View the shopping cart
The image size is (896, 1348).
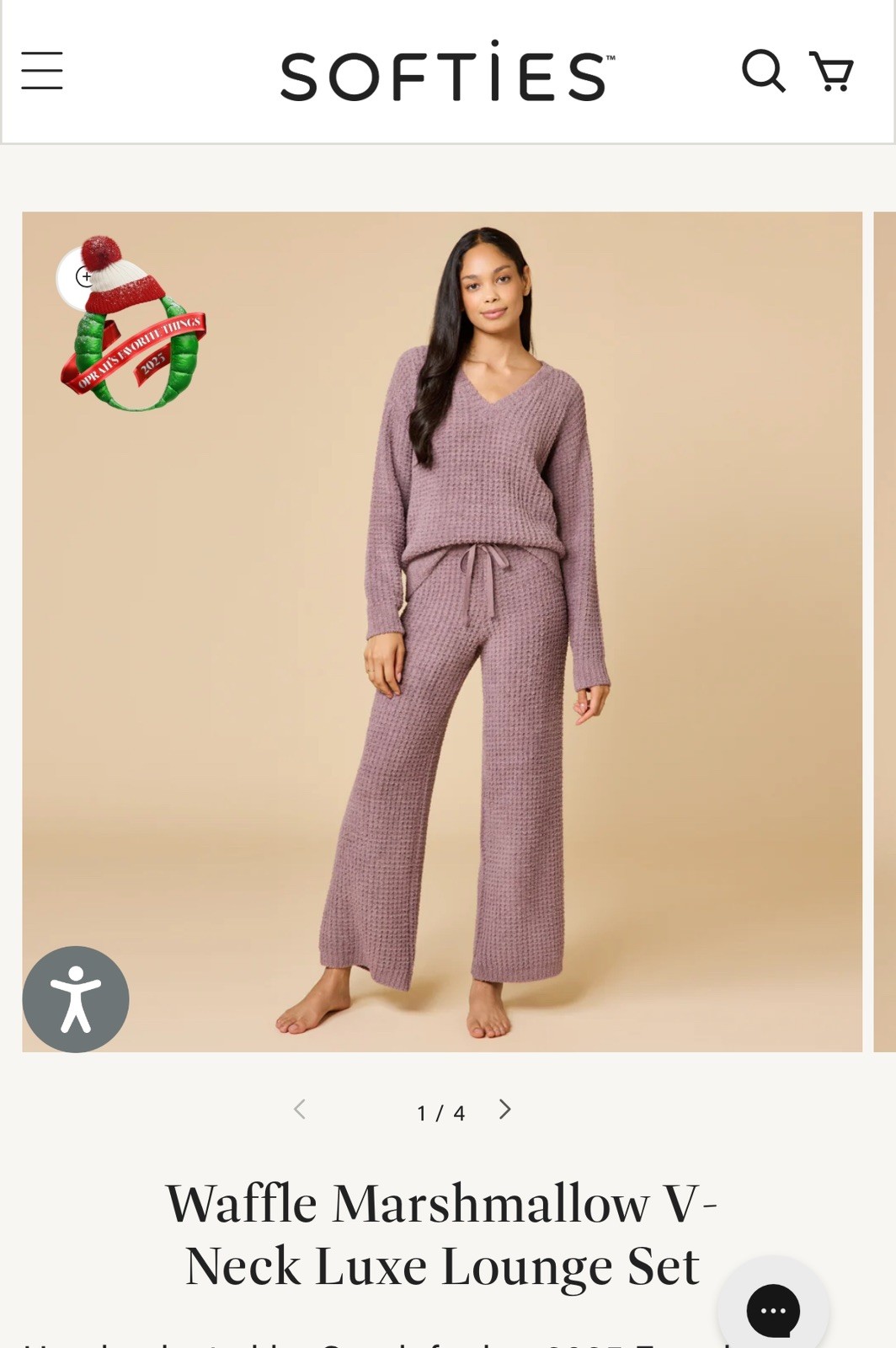click(x=831, y=72)
